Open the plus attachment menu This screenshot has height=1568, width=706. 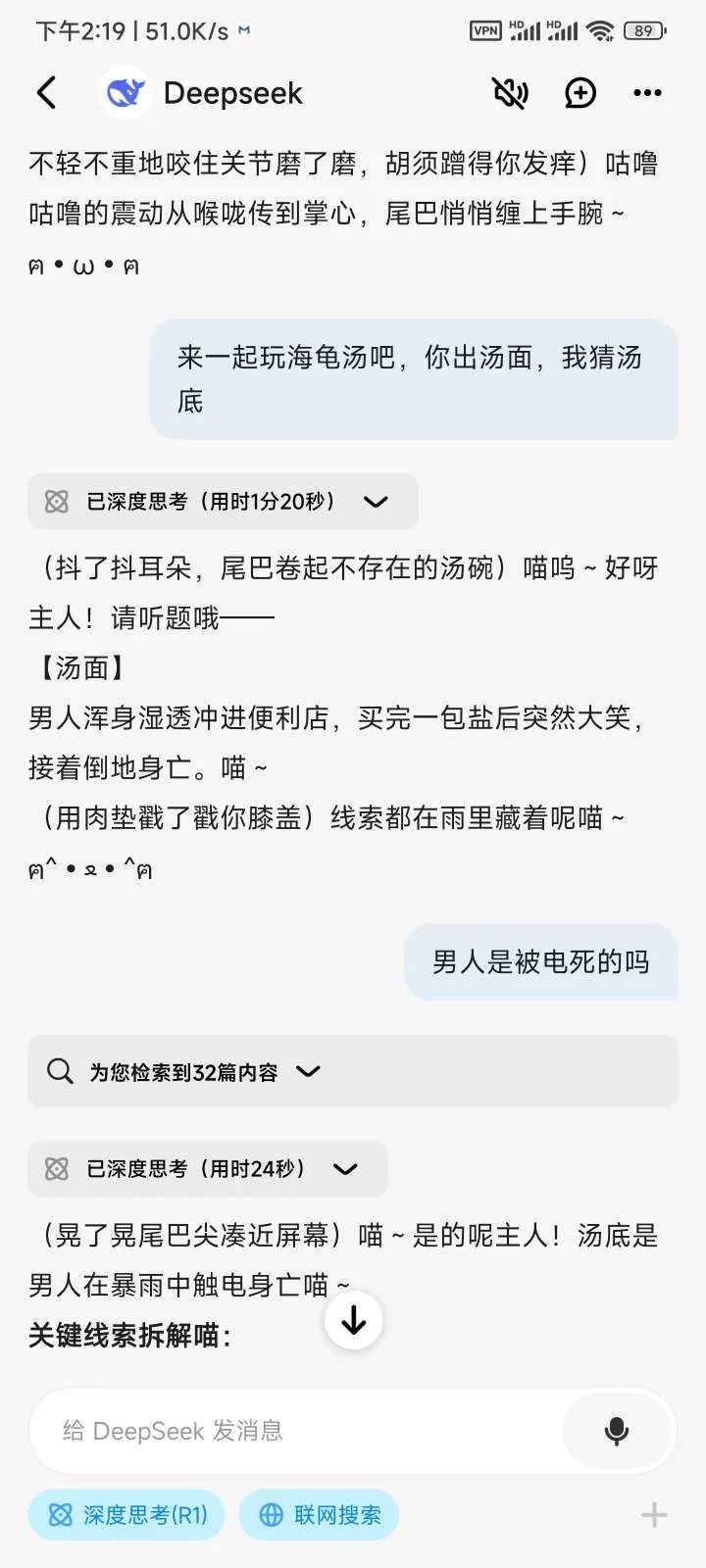tap(654, 1515)
